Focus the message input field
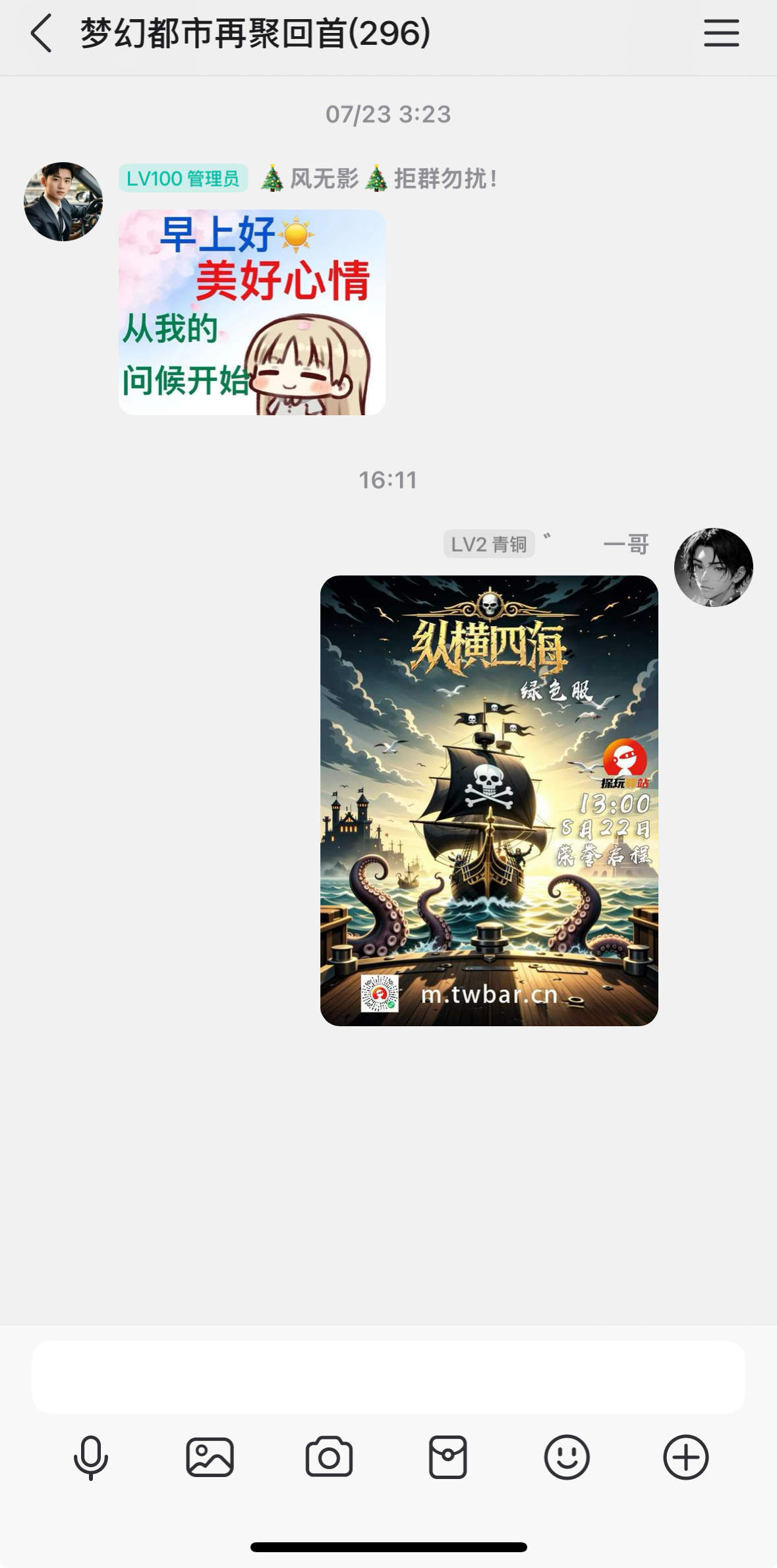This screenshot has height=1568, width=777. coord(388,1377)
